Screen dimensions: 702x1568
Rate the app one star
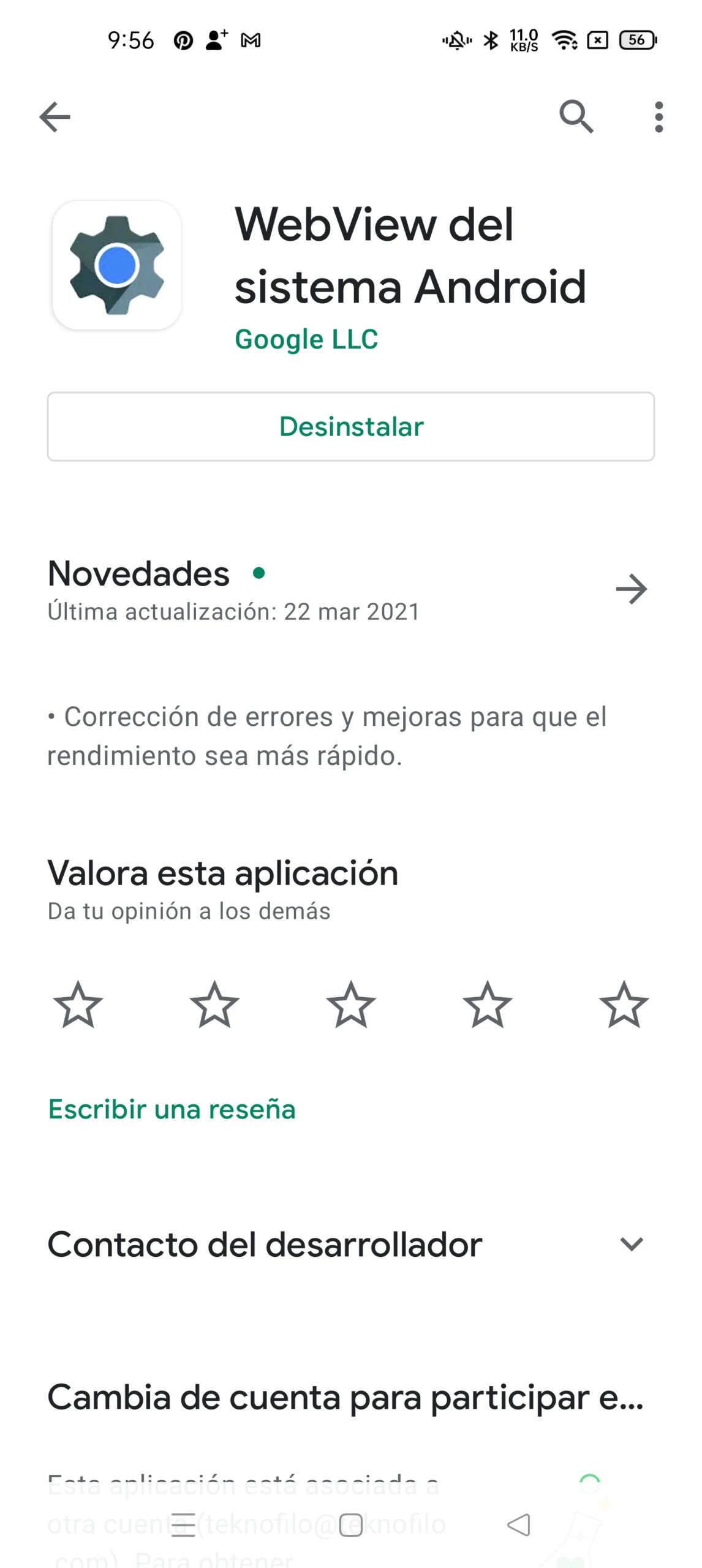tap(78, 1005)
